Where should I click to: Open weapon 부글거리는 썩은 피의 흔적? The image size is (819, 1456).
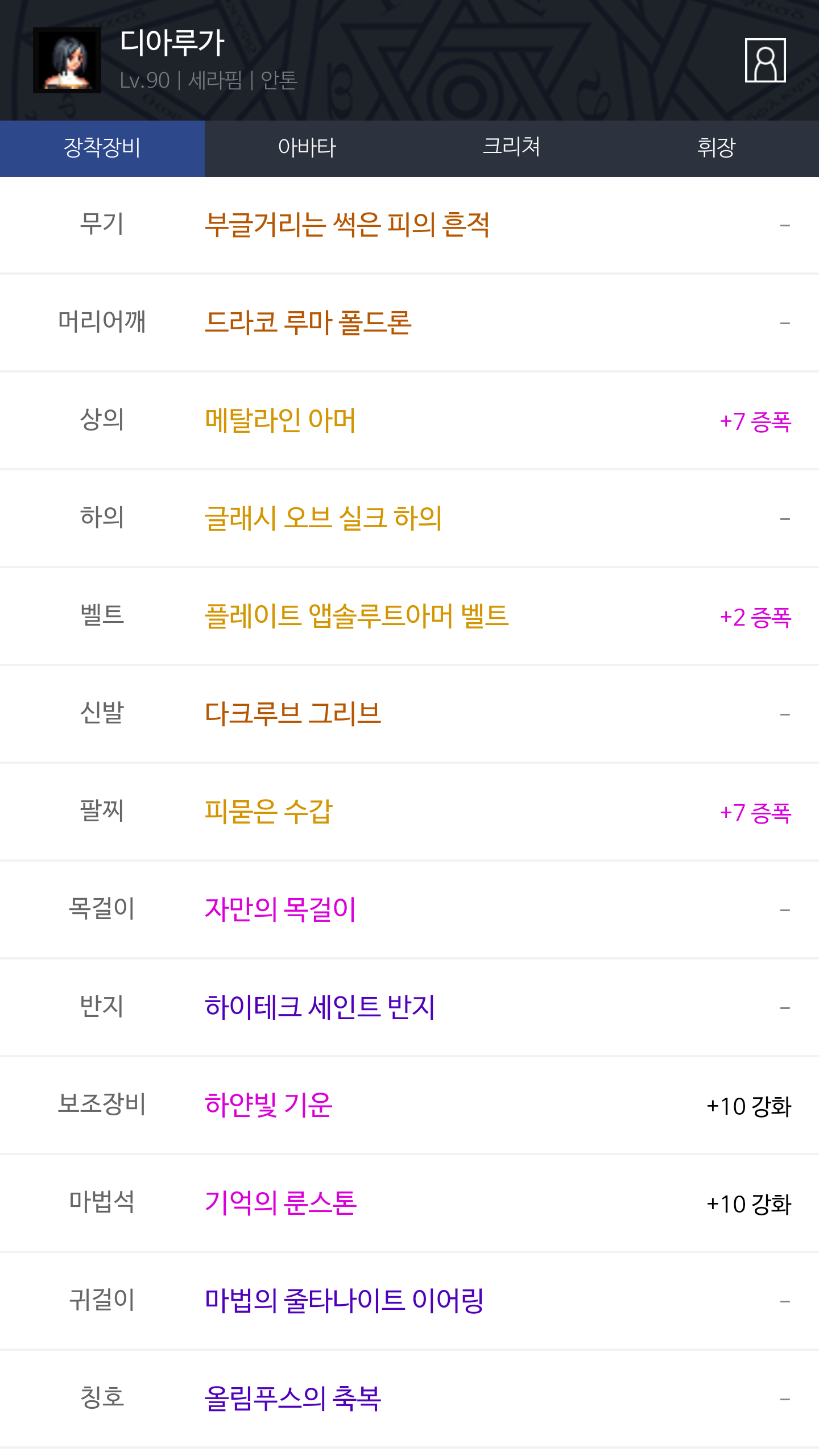pyautogui.click(x=347, y=225)
